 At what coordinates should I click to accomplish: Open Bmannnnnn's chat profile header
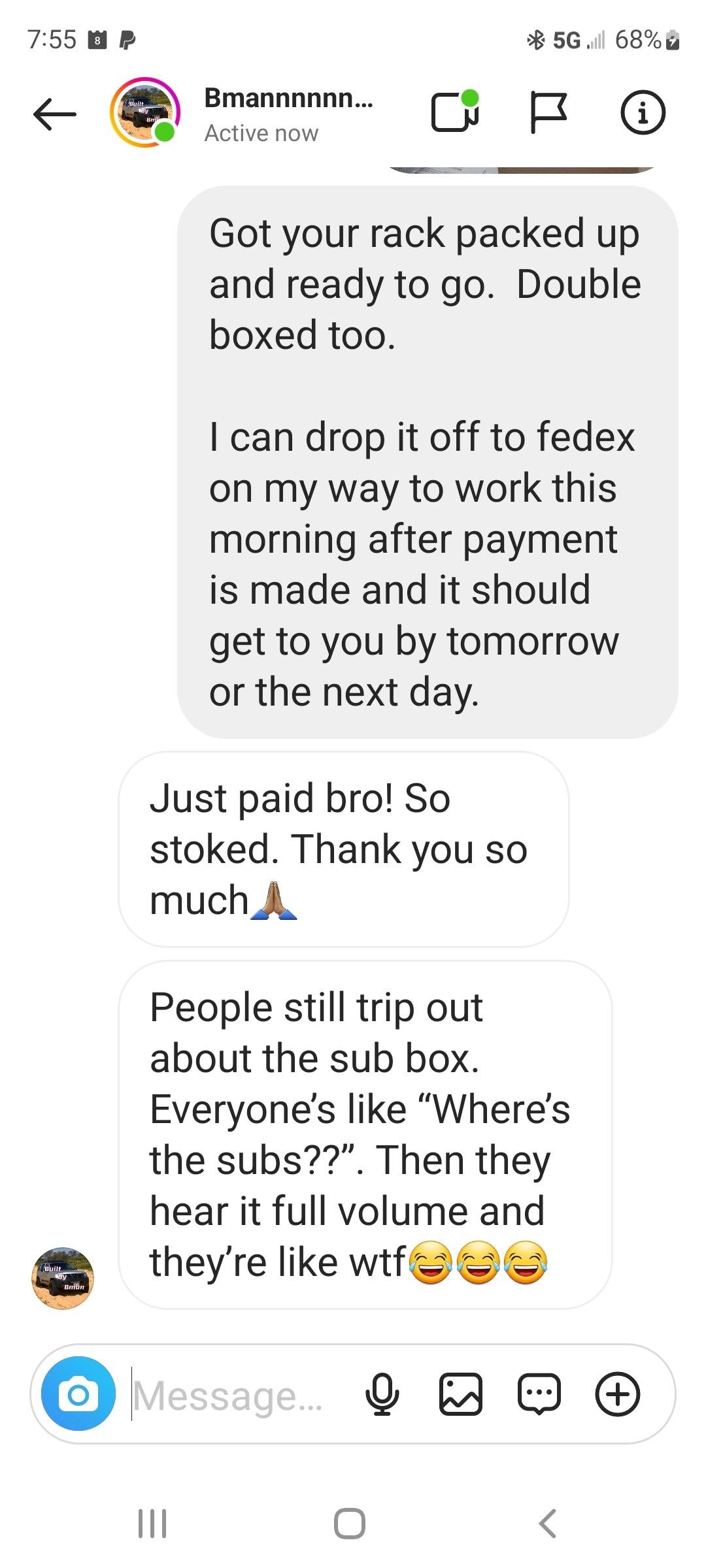click(288, 114)
